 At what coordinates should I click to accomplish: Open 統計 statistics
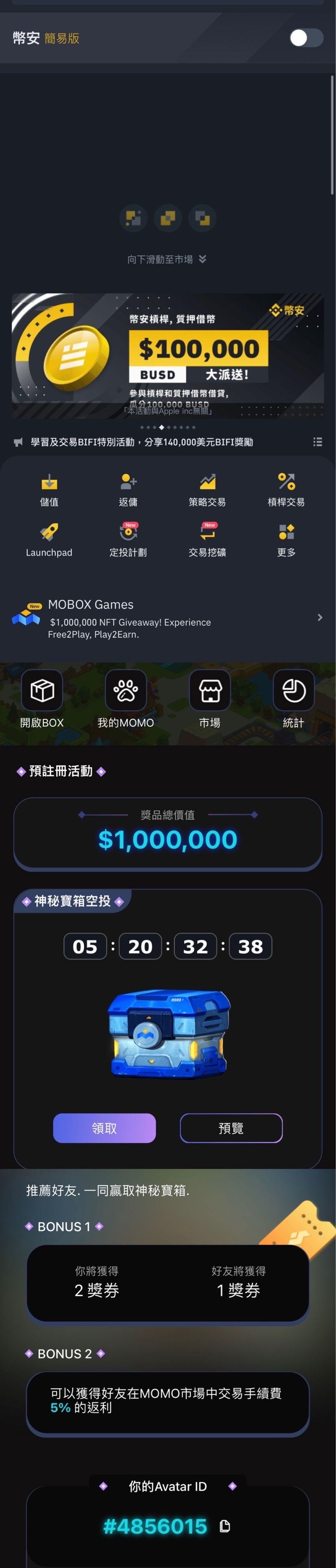[294, 699]
